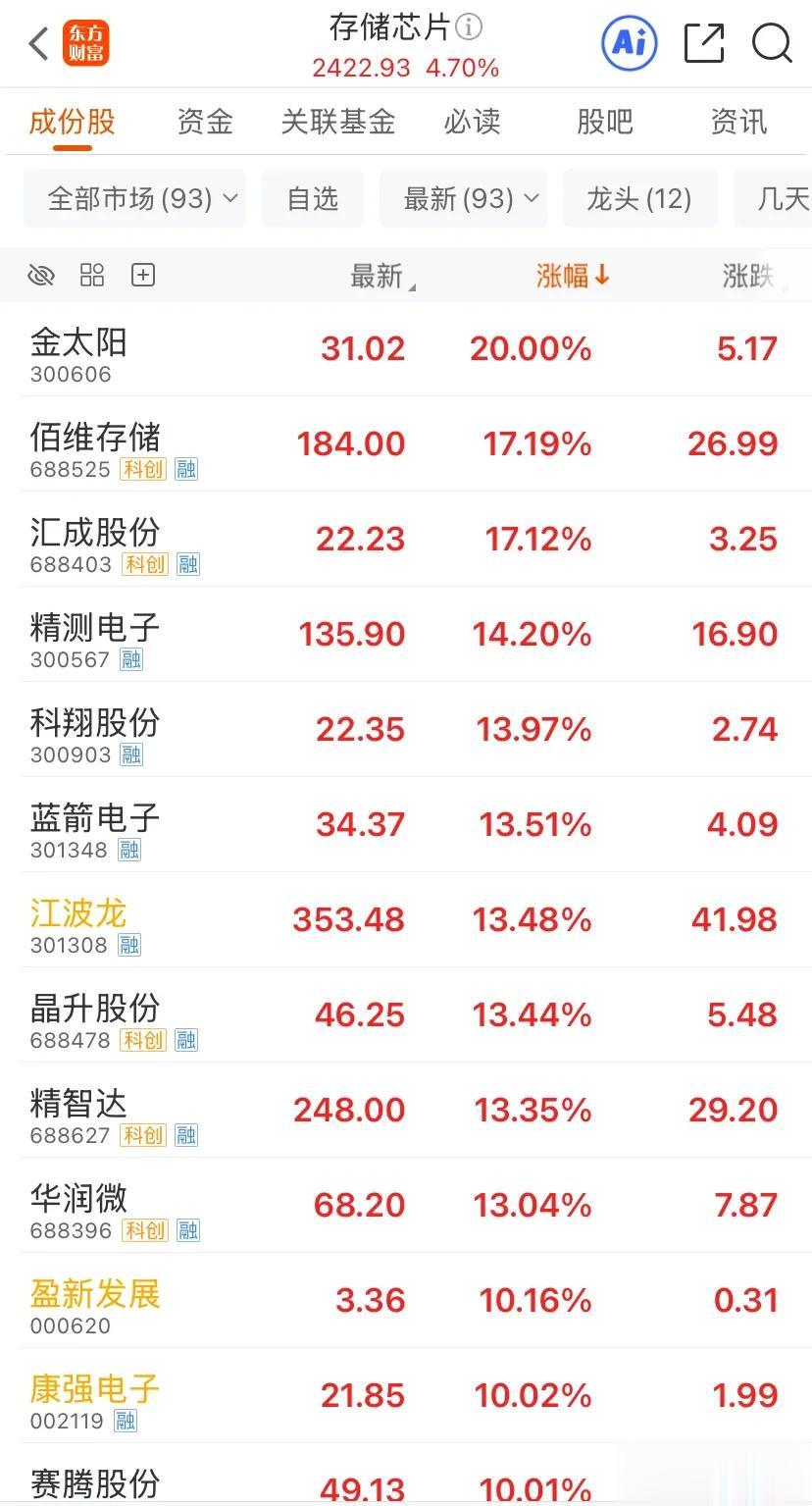
Task: Open 华润微 stock details
Action: (78, 1206)
